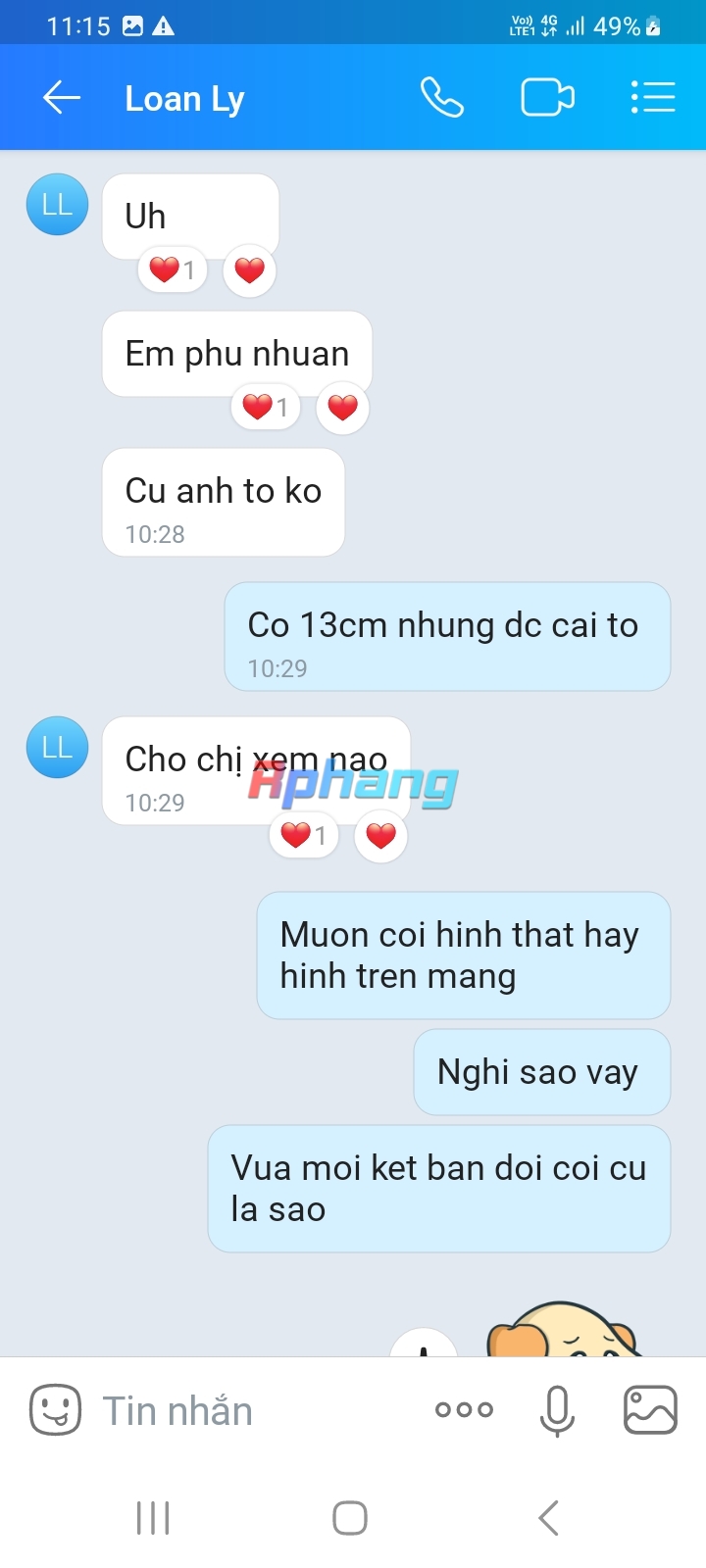706x1568 pixels.
Task: React with heart to "Em phu nhuan"
Action: pos(342,407)
